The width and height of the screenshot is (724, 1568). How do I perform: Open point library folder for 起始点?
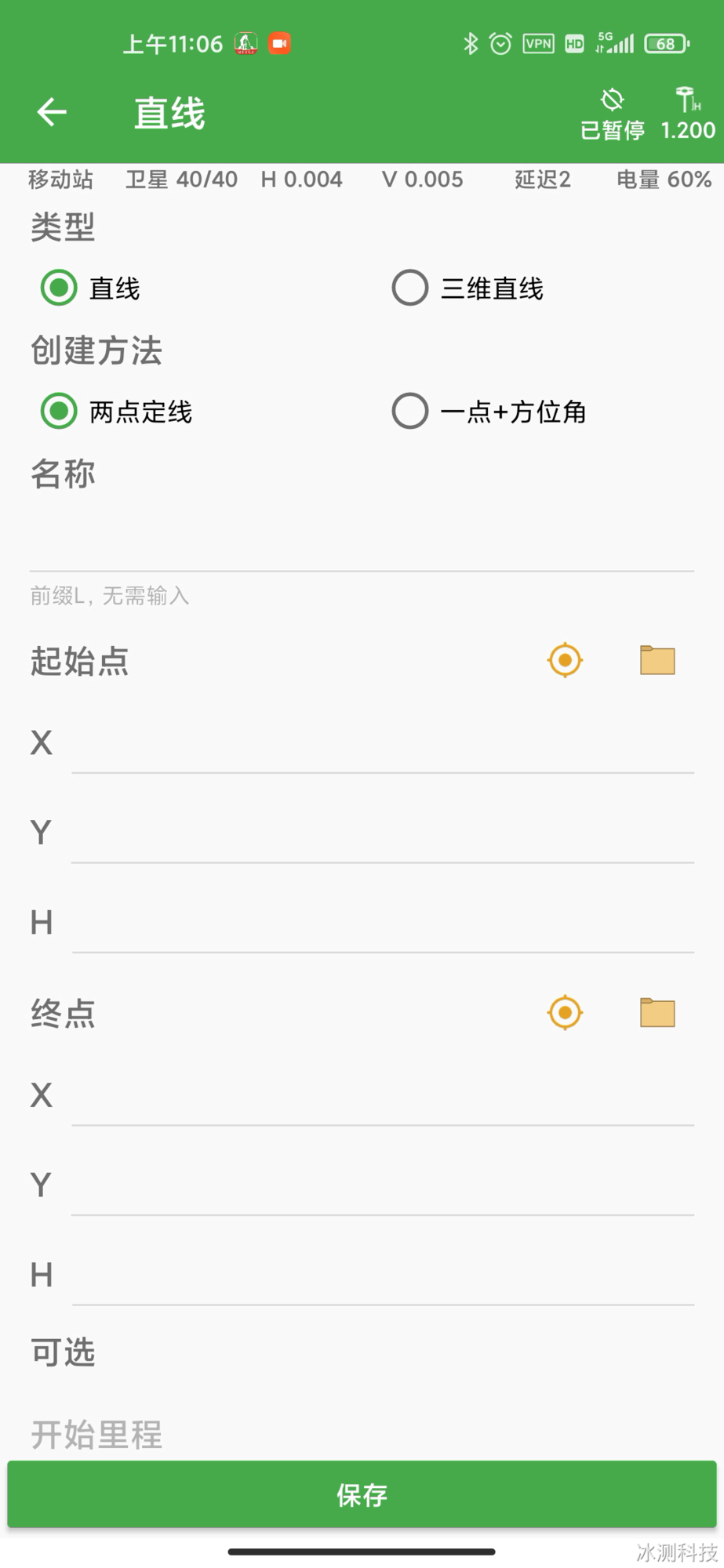pyautogui.click(x=657, y=660)
